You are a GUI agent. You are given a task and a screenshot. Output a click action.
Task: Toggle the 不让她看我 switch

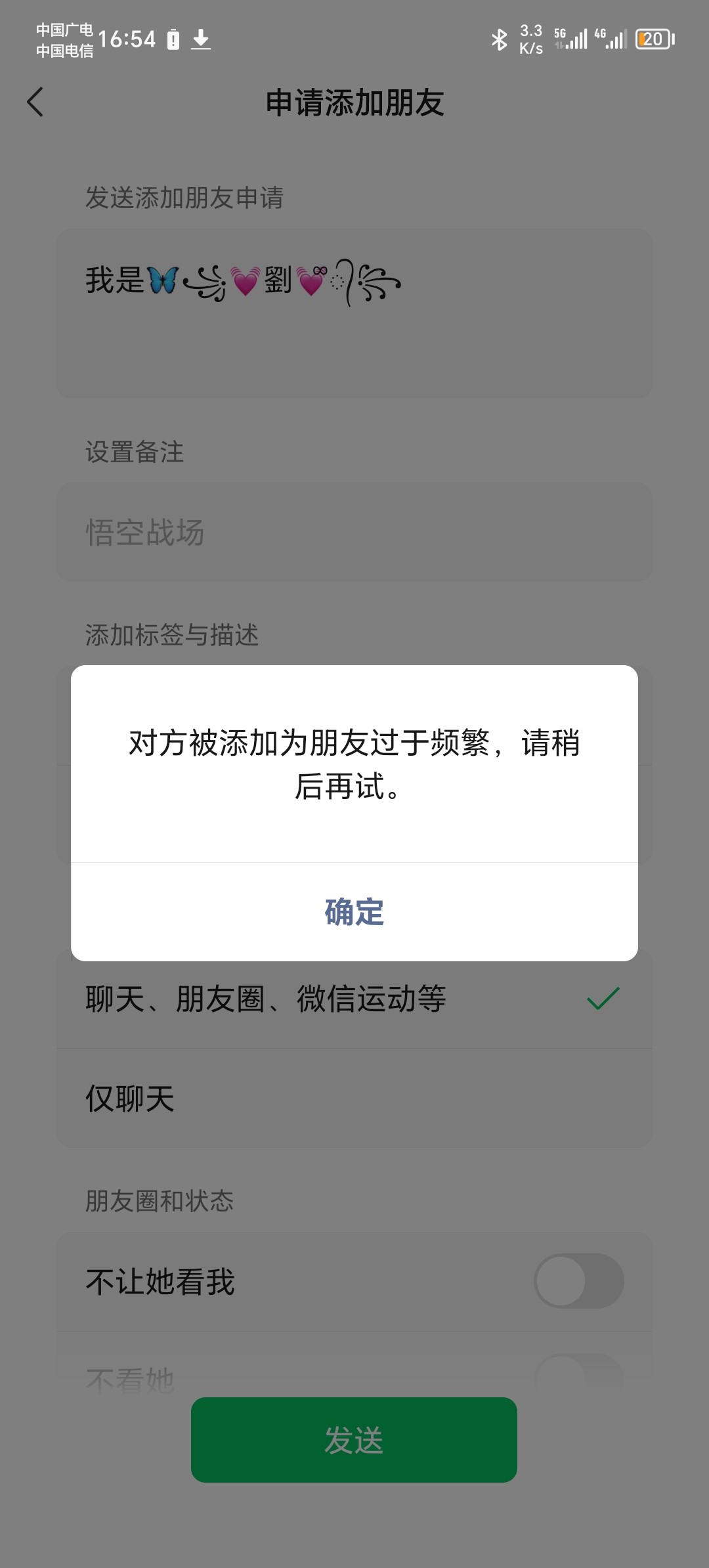tap(578, 1281)
